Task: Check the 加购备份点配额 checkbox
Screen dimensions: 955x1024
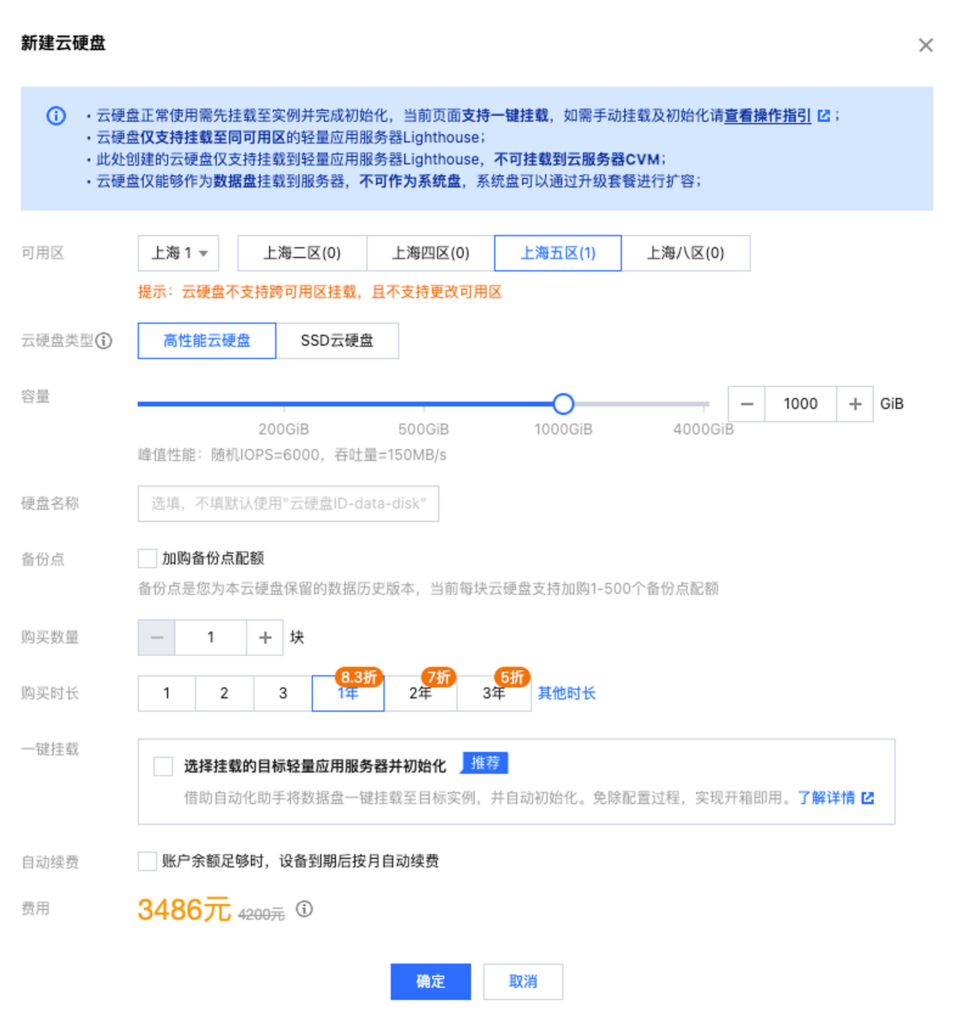Action: [148, 558]
